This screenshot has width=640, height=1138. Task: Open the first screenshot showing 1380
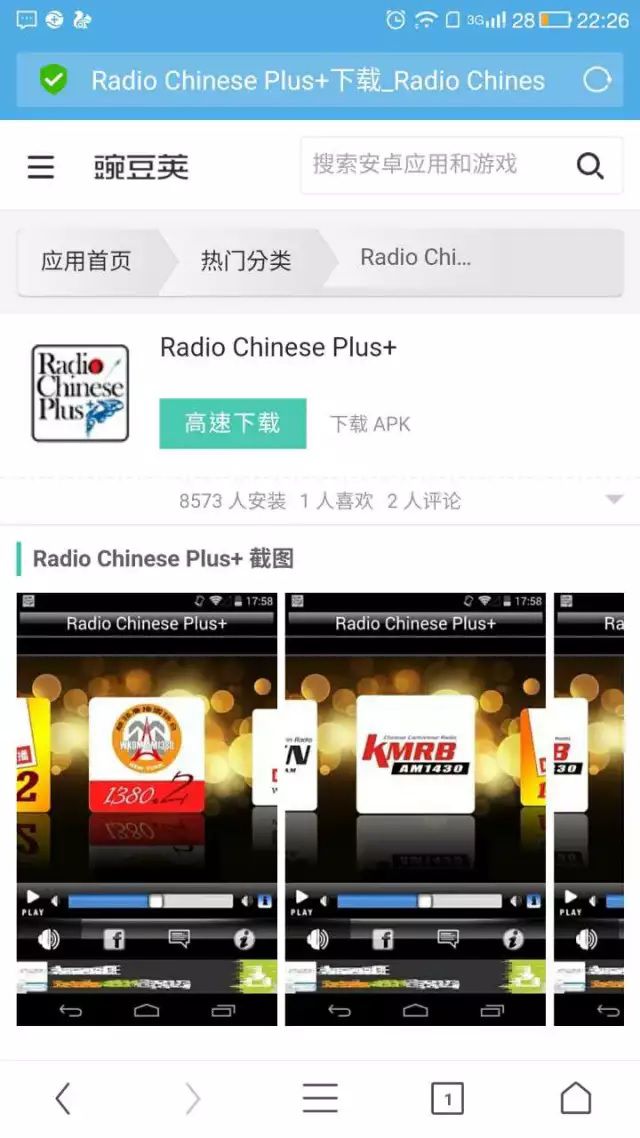[x=146, y=808]
